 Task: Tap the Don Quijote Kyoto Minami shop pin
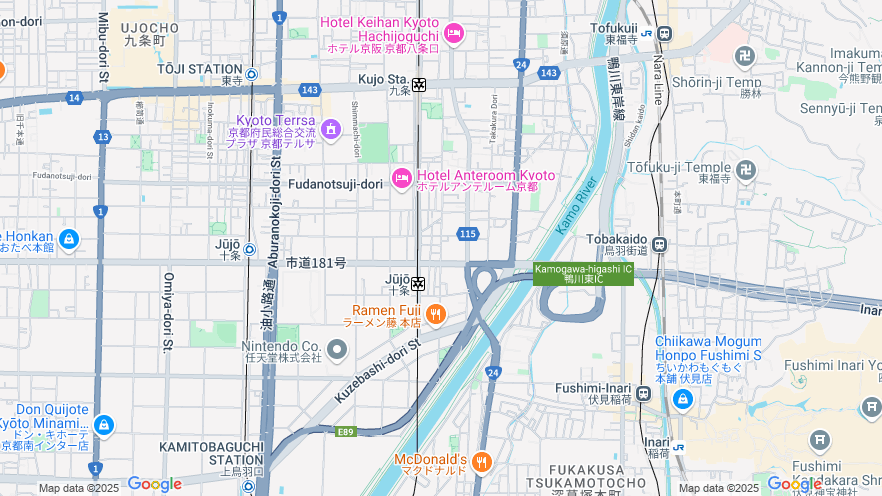click(104, 427)
